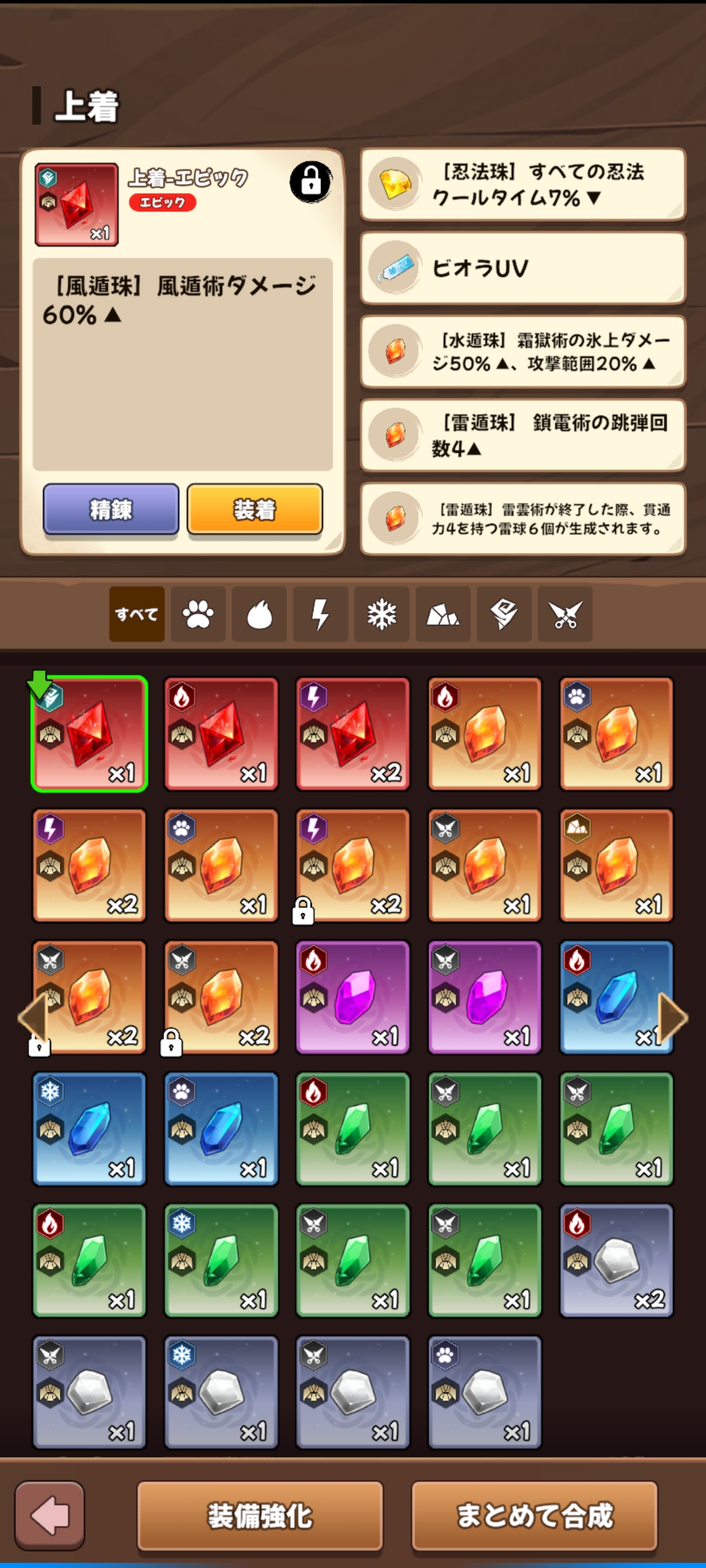
Task: Select the red gem with lightning badge x2
Action: (x=353, y=734)
